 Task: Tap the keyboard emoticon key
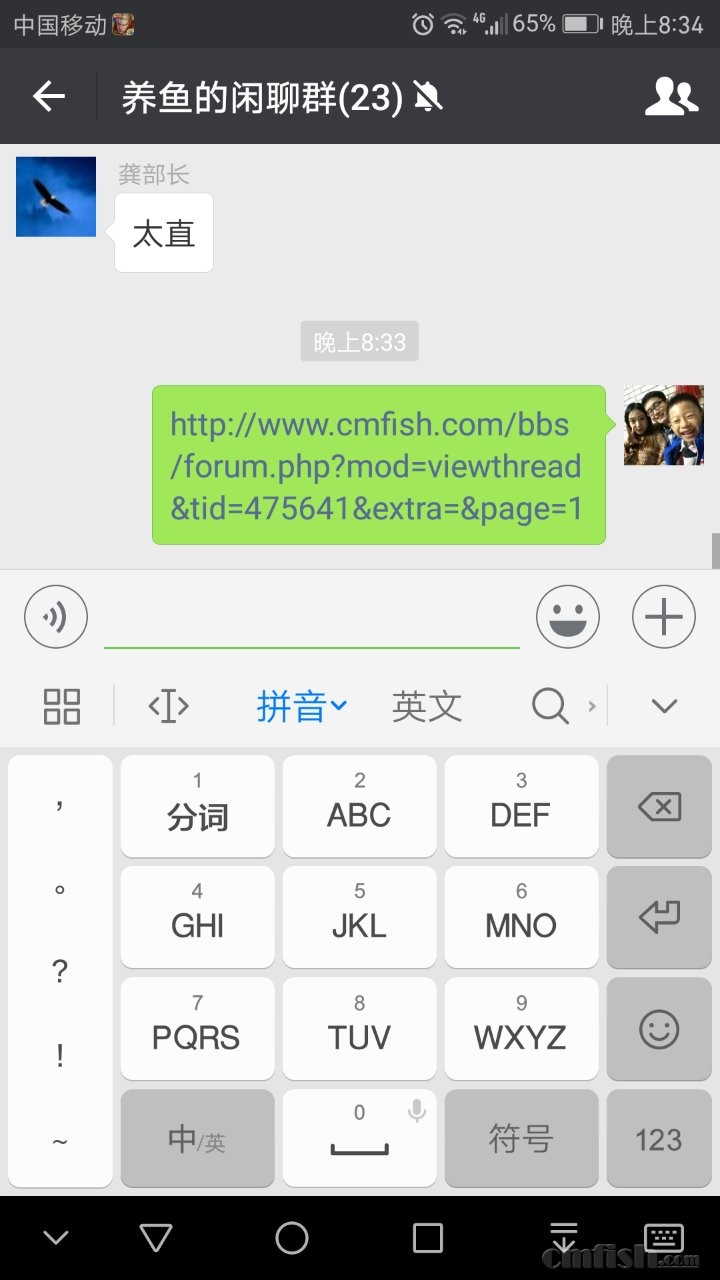point(659,1029)
